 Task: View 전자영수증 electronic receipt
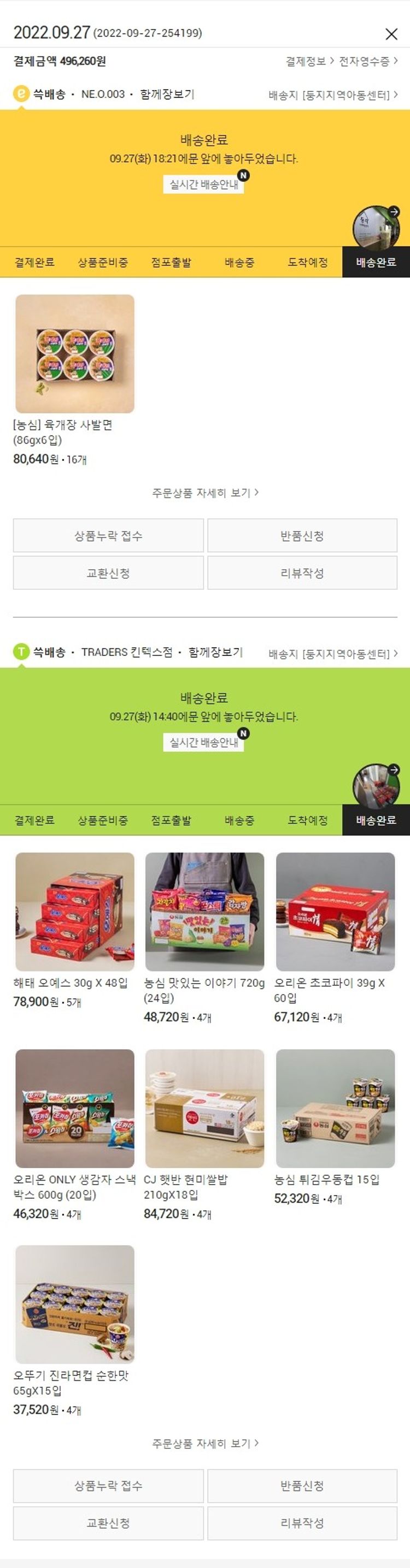367,61
